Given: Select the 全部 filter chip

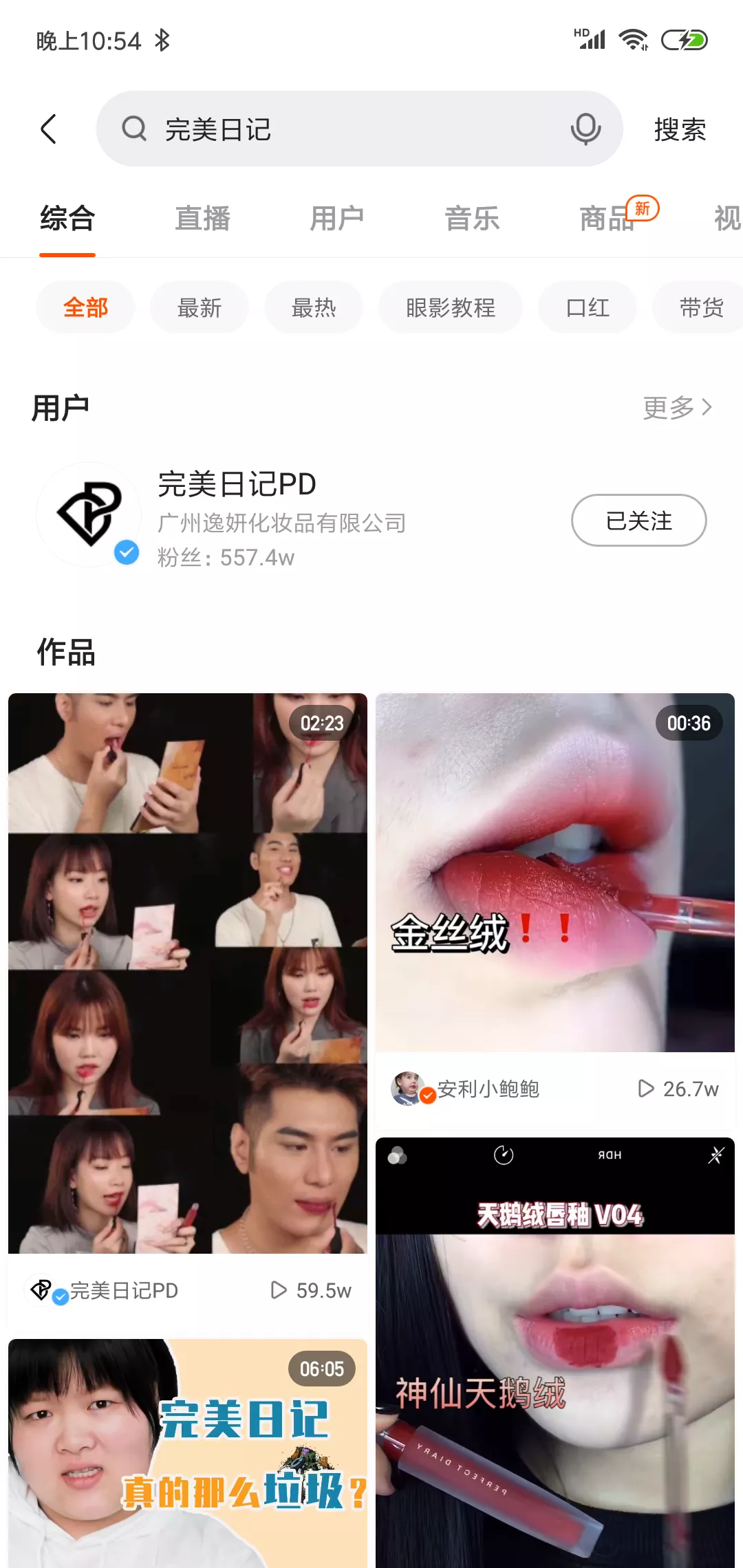Looking at the screenshot, I should [85, 307].
